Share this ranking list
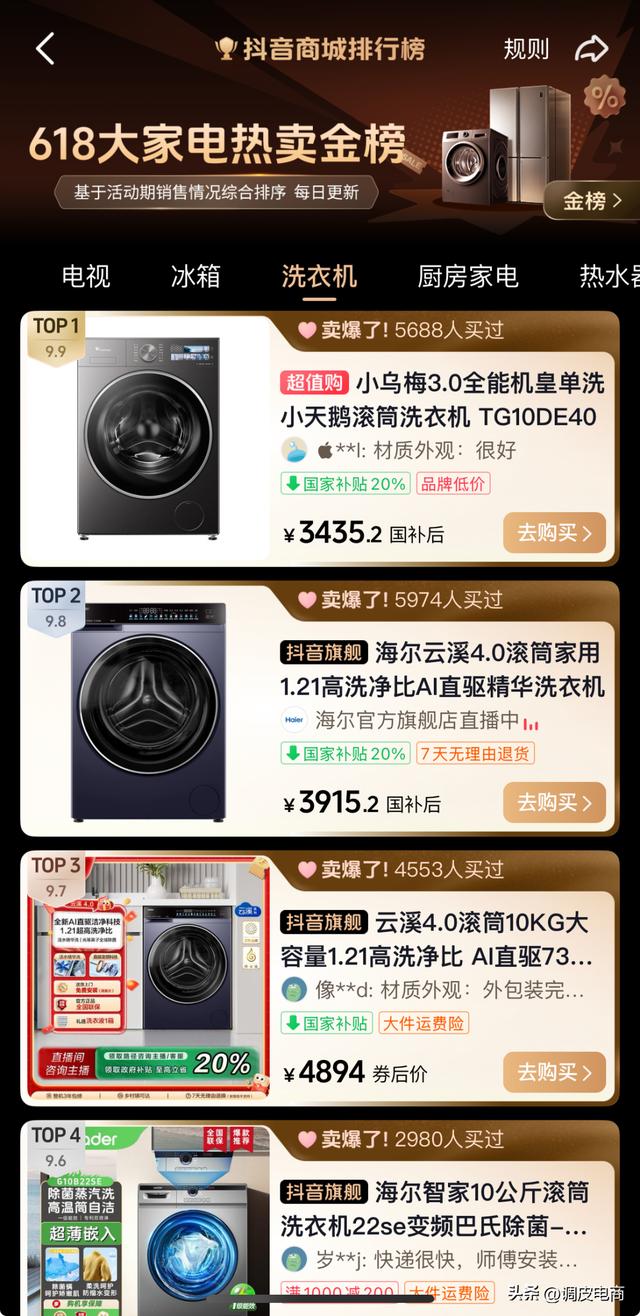 592,48
